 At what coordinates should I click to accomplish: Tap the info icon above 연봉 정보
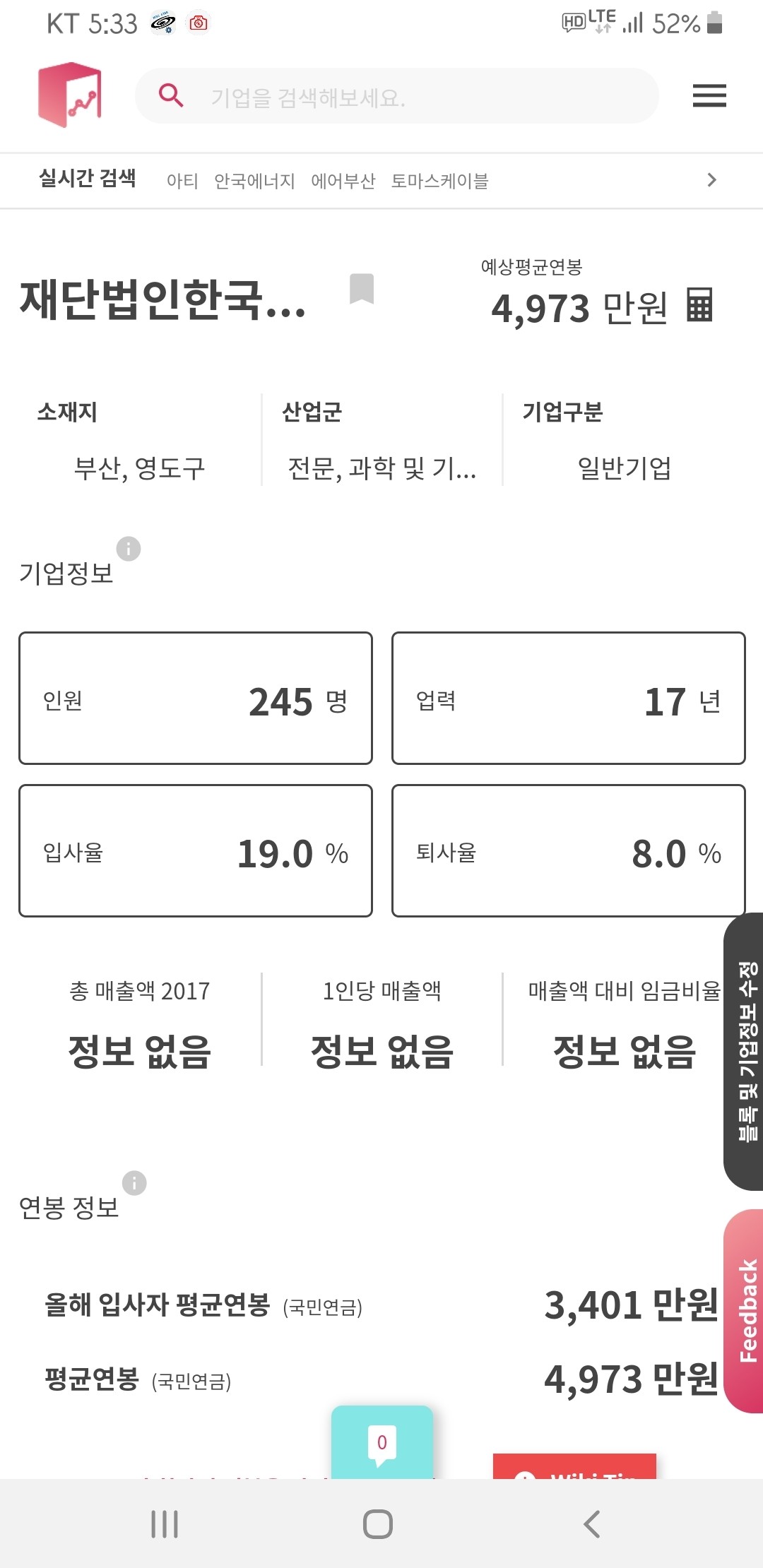point(134,1182)
